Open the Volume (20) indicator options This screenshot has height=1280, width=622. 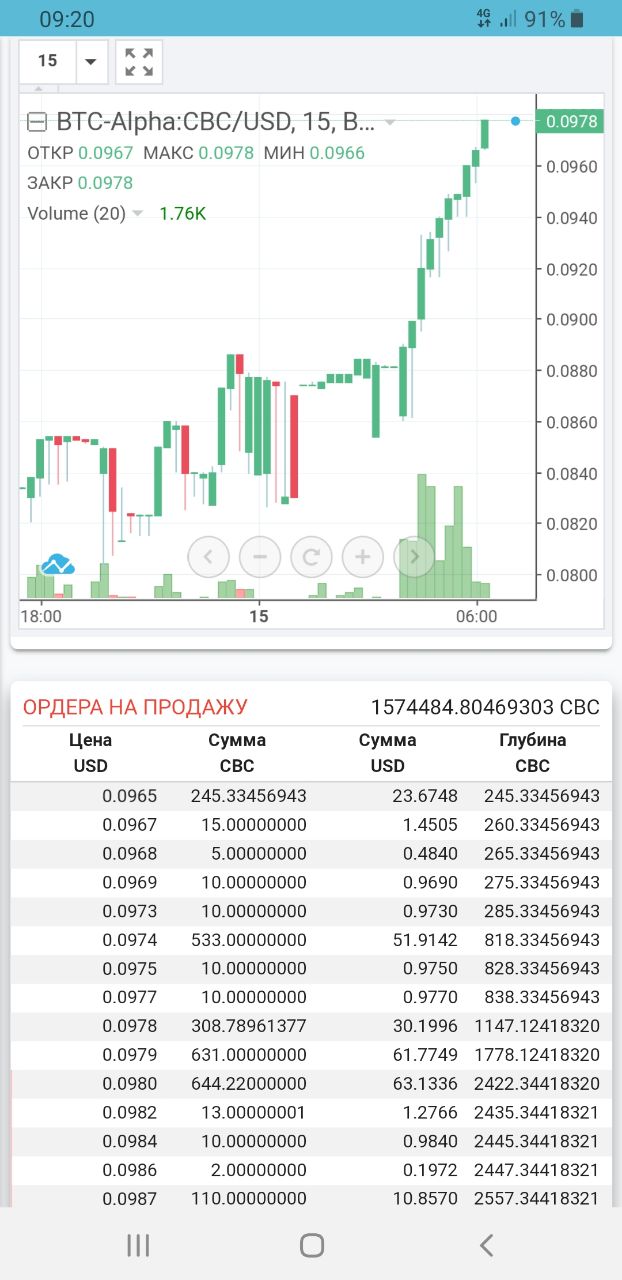pos(137,213)
